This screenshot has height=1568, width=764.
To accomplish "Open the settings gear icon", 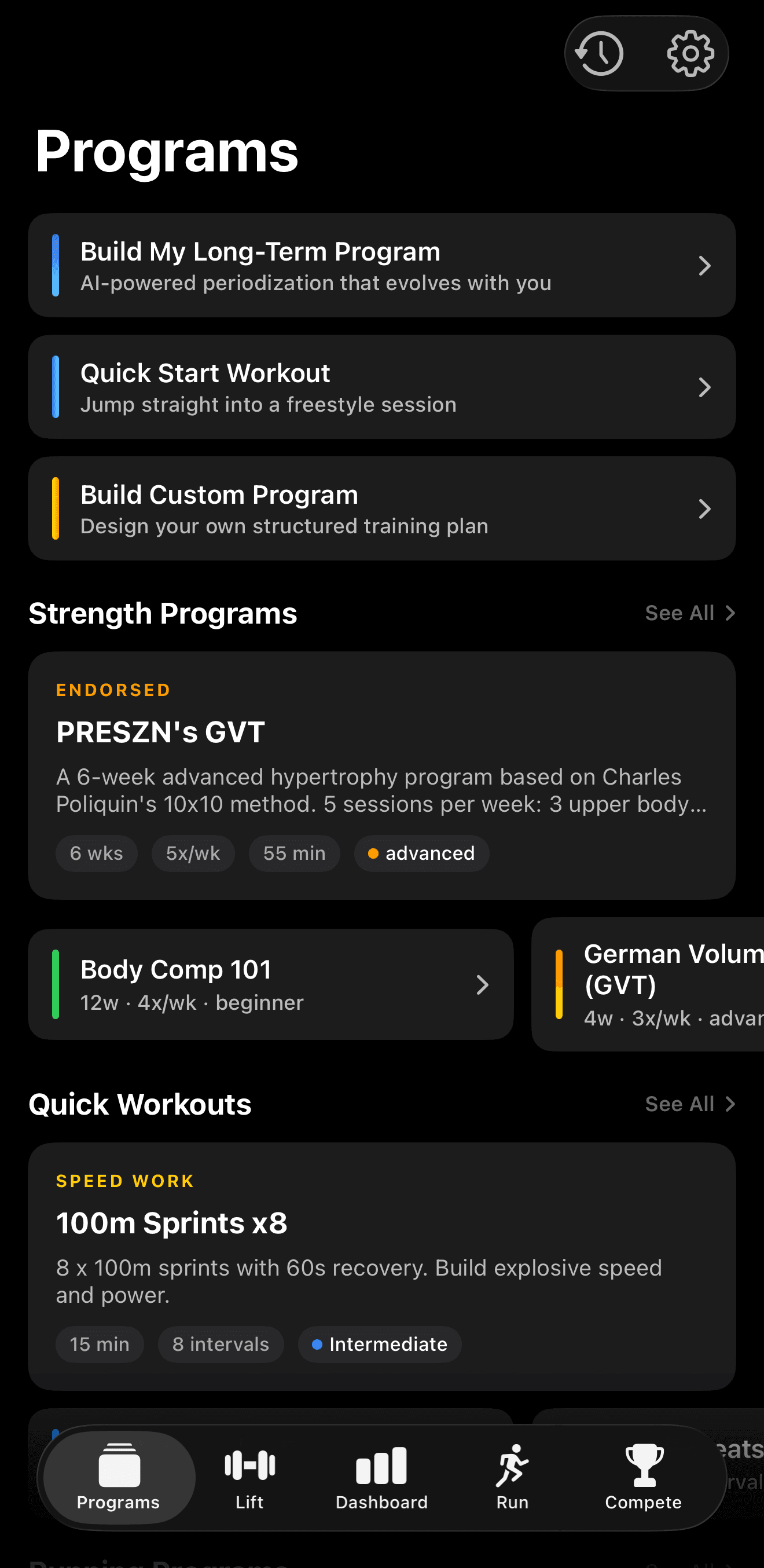I will click(690, 53).
